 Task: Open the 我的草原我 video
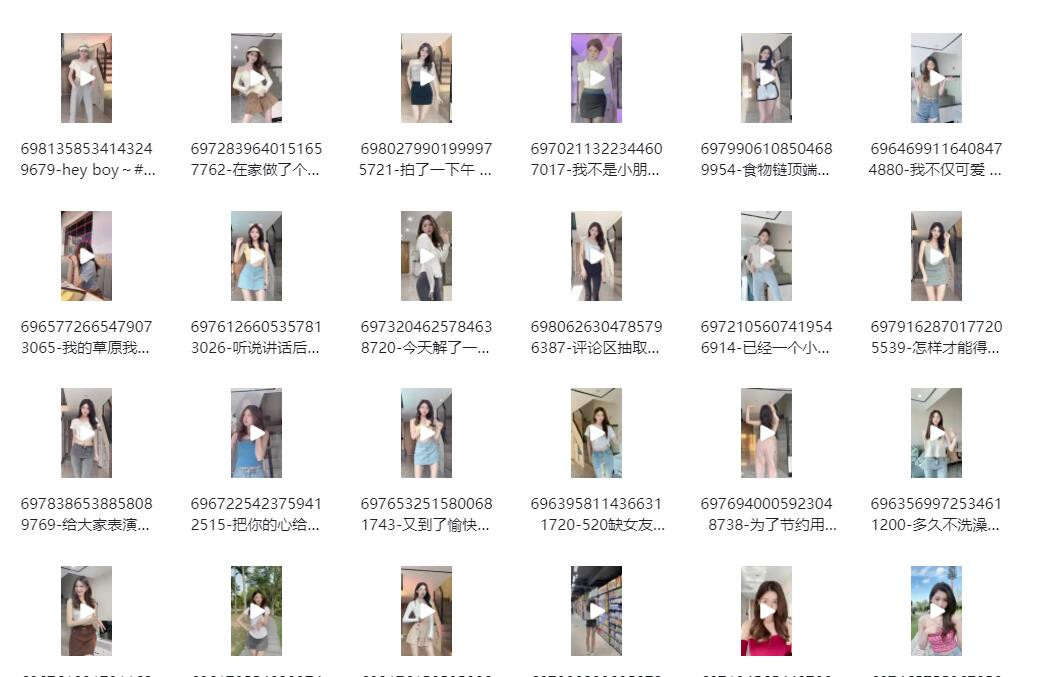coord(86,256)
